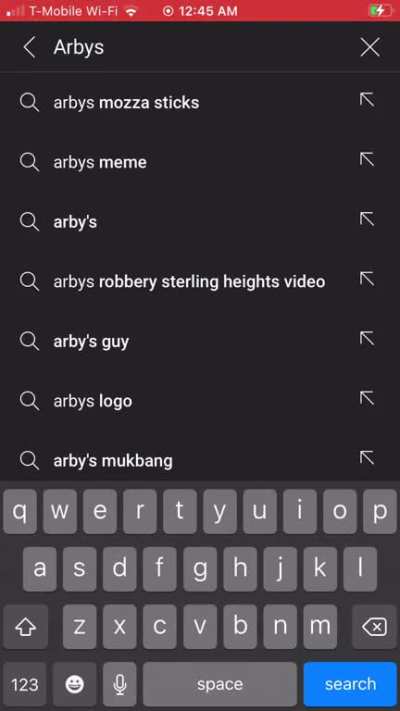The height and width of the screenshot is (711, 400).
Task: Tap the Arbys search field
Action: click(x=200, y=47)
